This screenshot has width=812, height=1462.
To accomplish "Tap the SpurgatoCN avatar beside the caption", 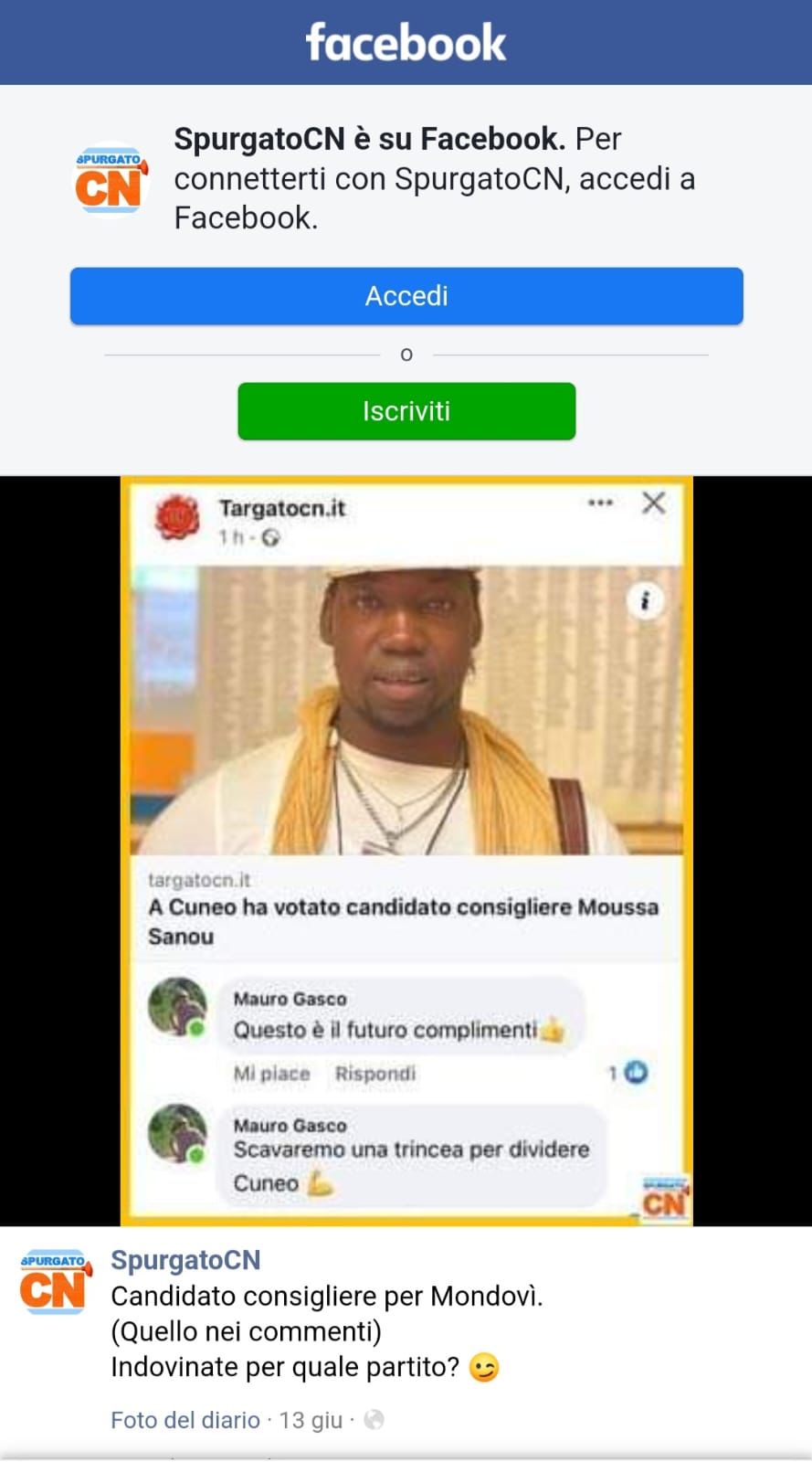I will point(55,1281).
